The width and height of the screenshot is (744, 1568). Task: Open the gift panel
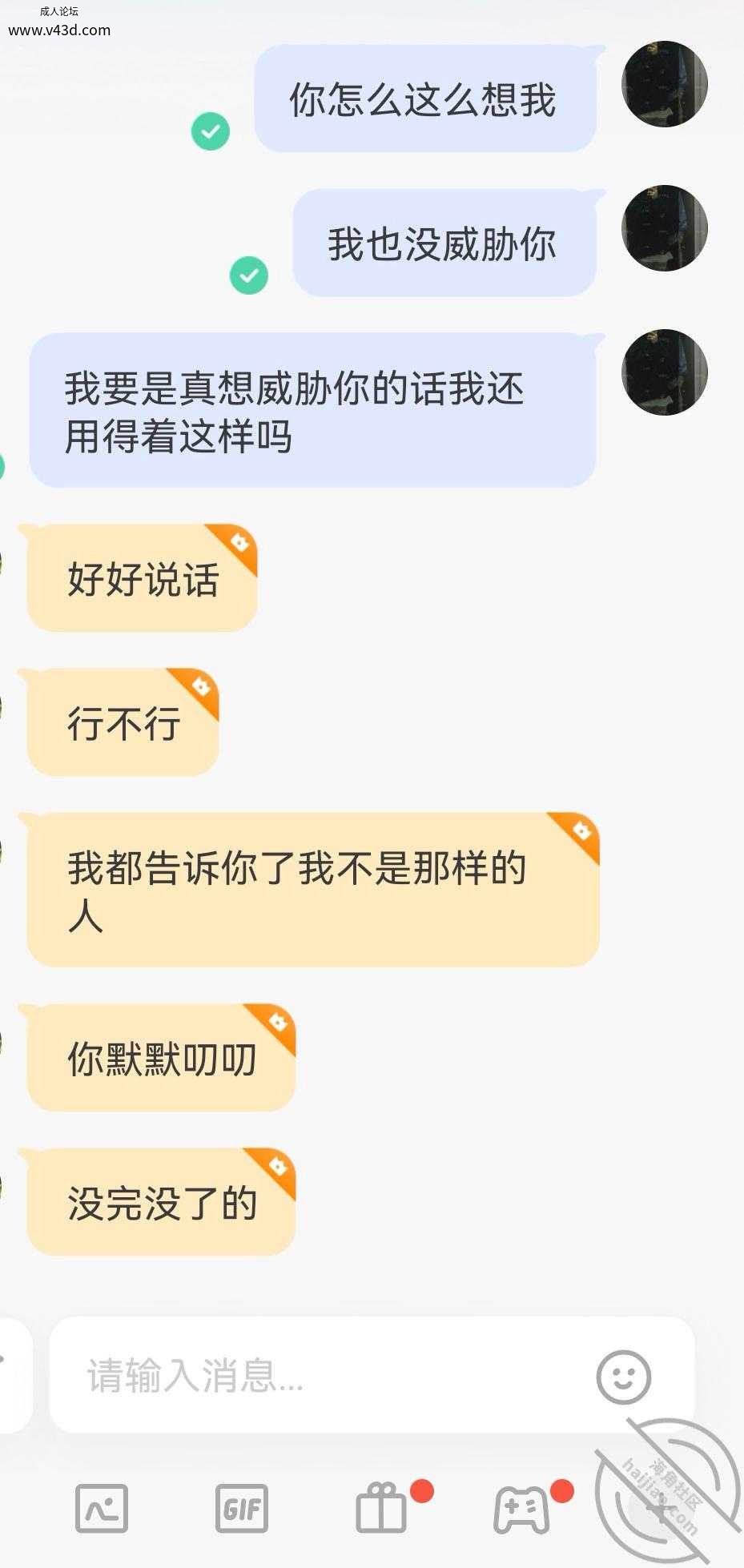381,1509
